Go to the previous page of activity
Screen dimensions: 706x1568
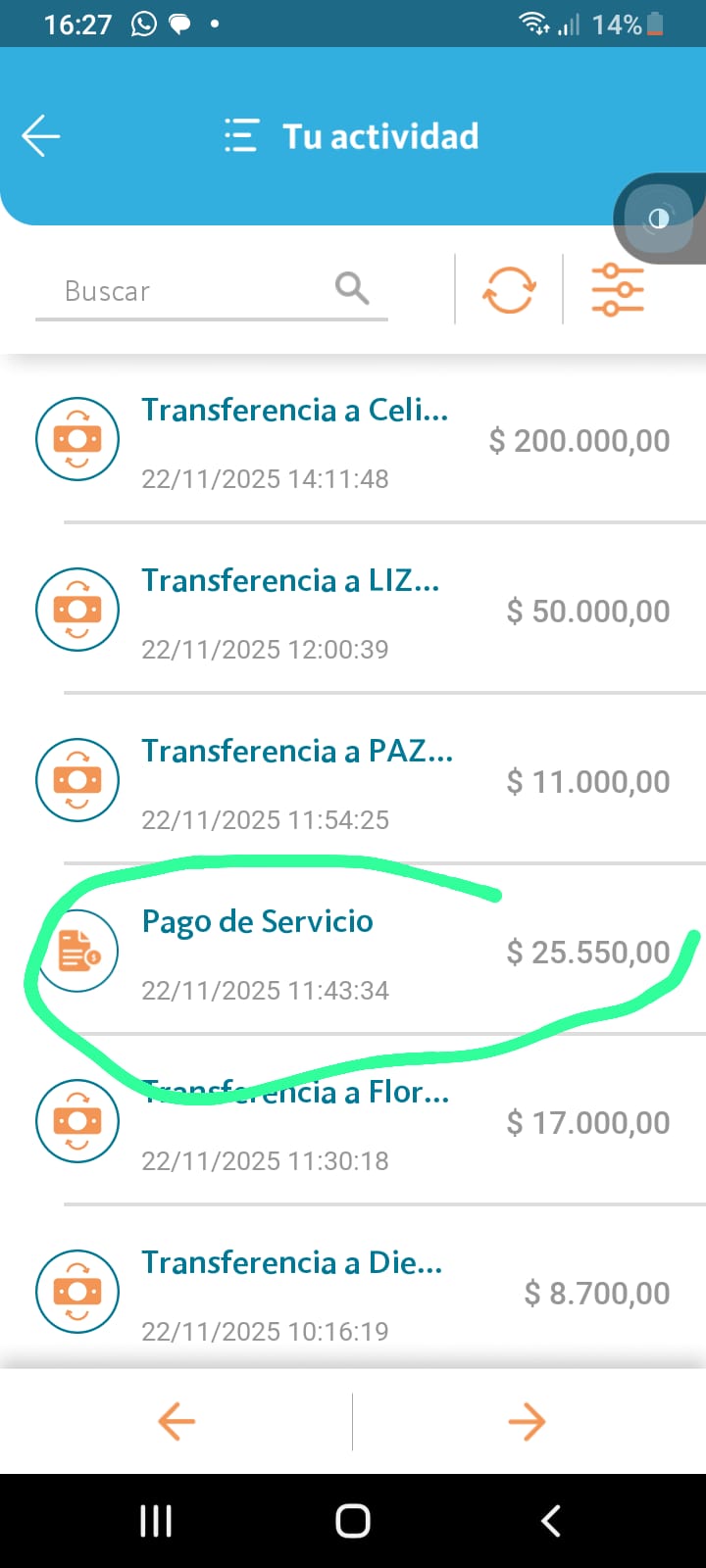(x=176, y=1421)
